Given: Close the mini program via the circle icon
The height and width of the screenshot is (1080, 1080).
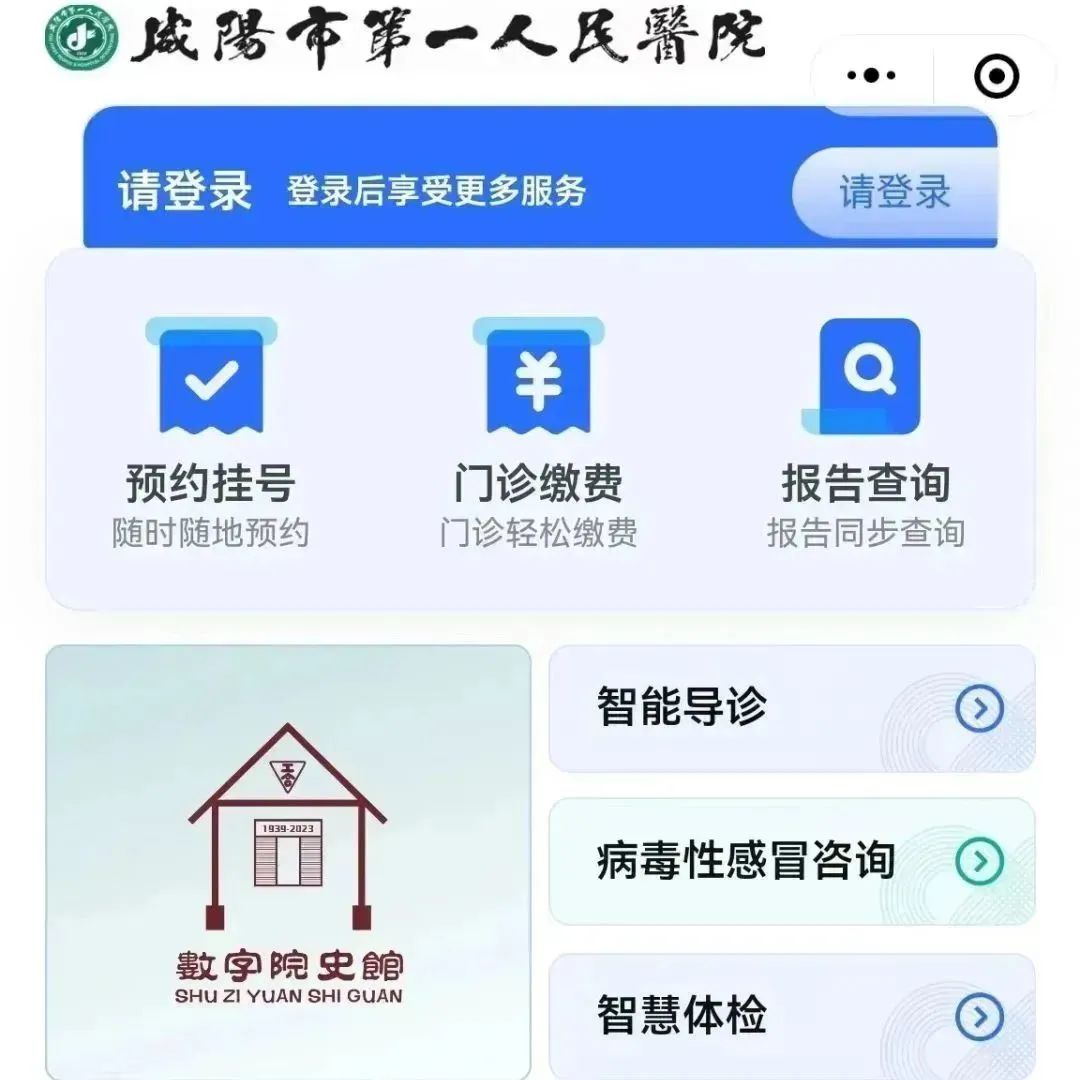Looking at the screenshot, I should (x=995, y=76).
